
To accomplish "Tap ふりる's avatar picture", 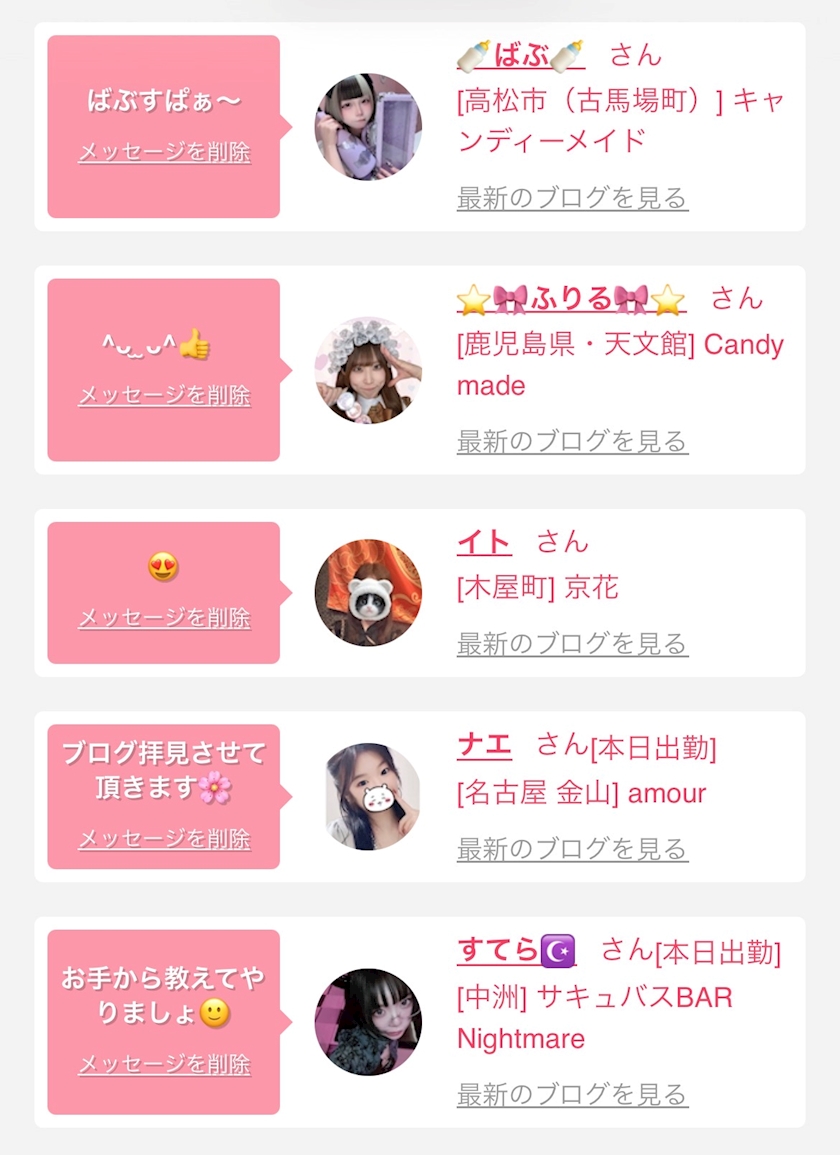I will 368,370.
